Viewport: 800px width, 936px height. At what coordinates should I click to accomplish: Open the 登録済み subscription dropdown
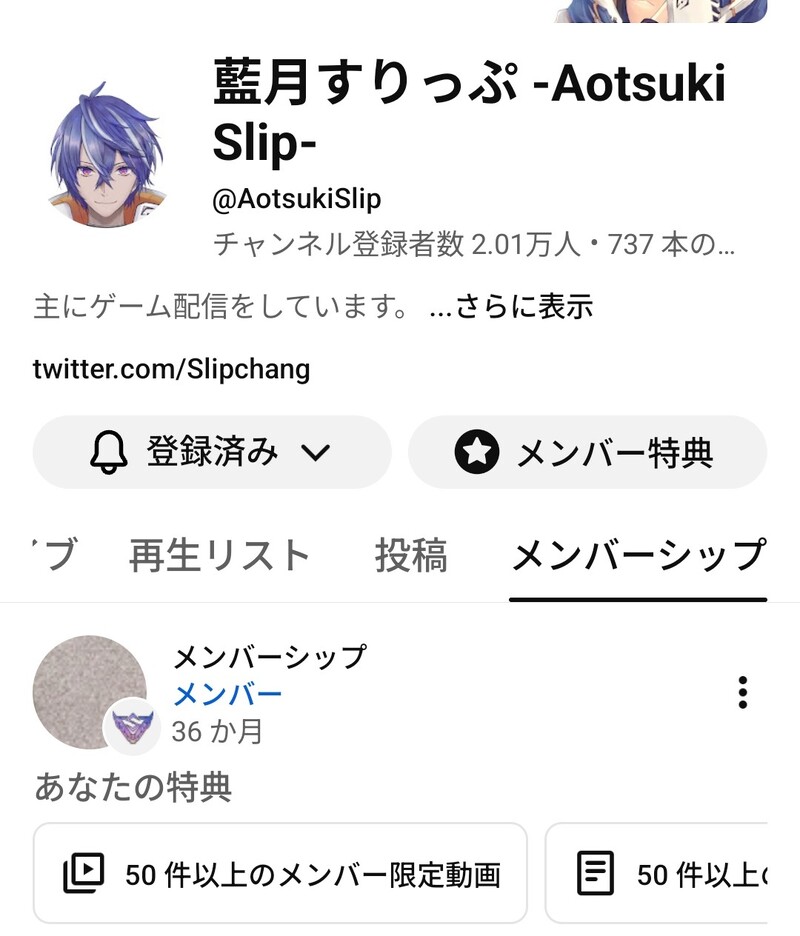point(211,452)
